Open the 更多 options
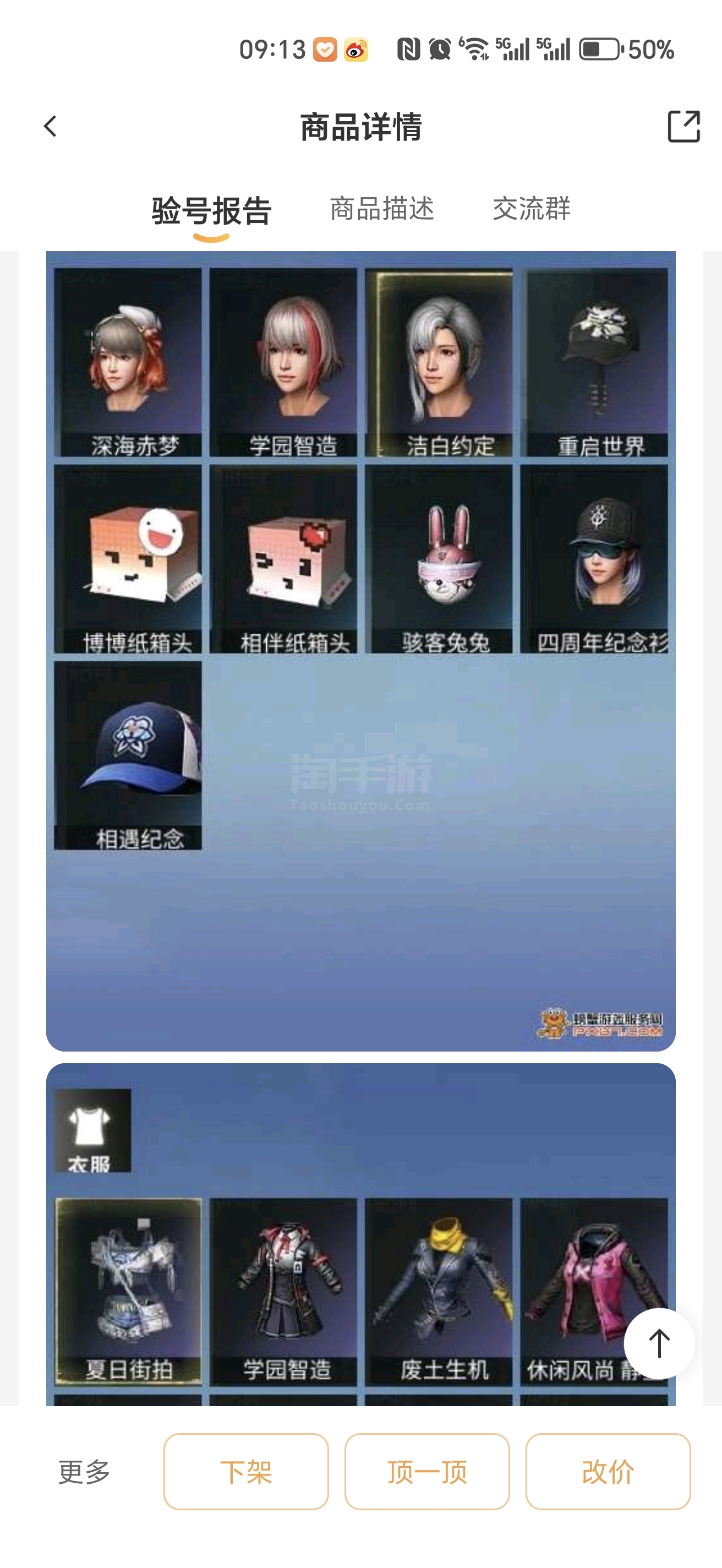Screen dimensions: 722x1568 [84, 1471]
